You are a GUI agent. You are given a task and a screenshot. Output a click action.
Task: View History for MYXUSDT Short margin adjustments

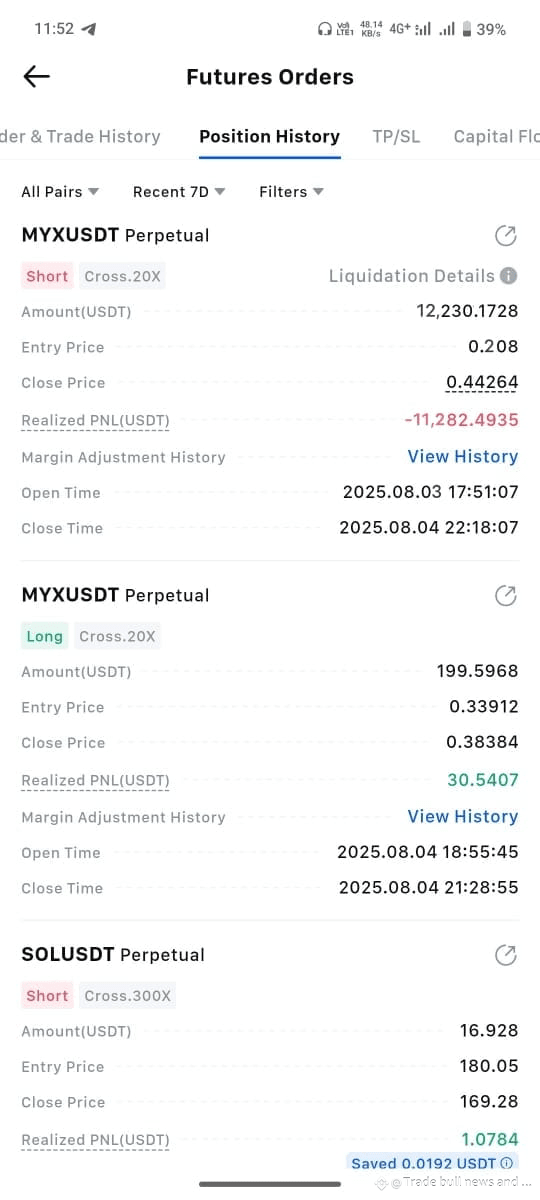462,456
